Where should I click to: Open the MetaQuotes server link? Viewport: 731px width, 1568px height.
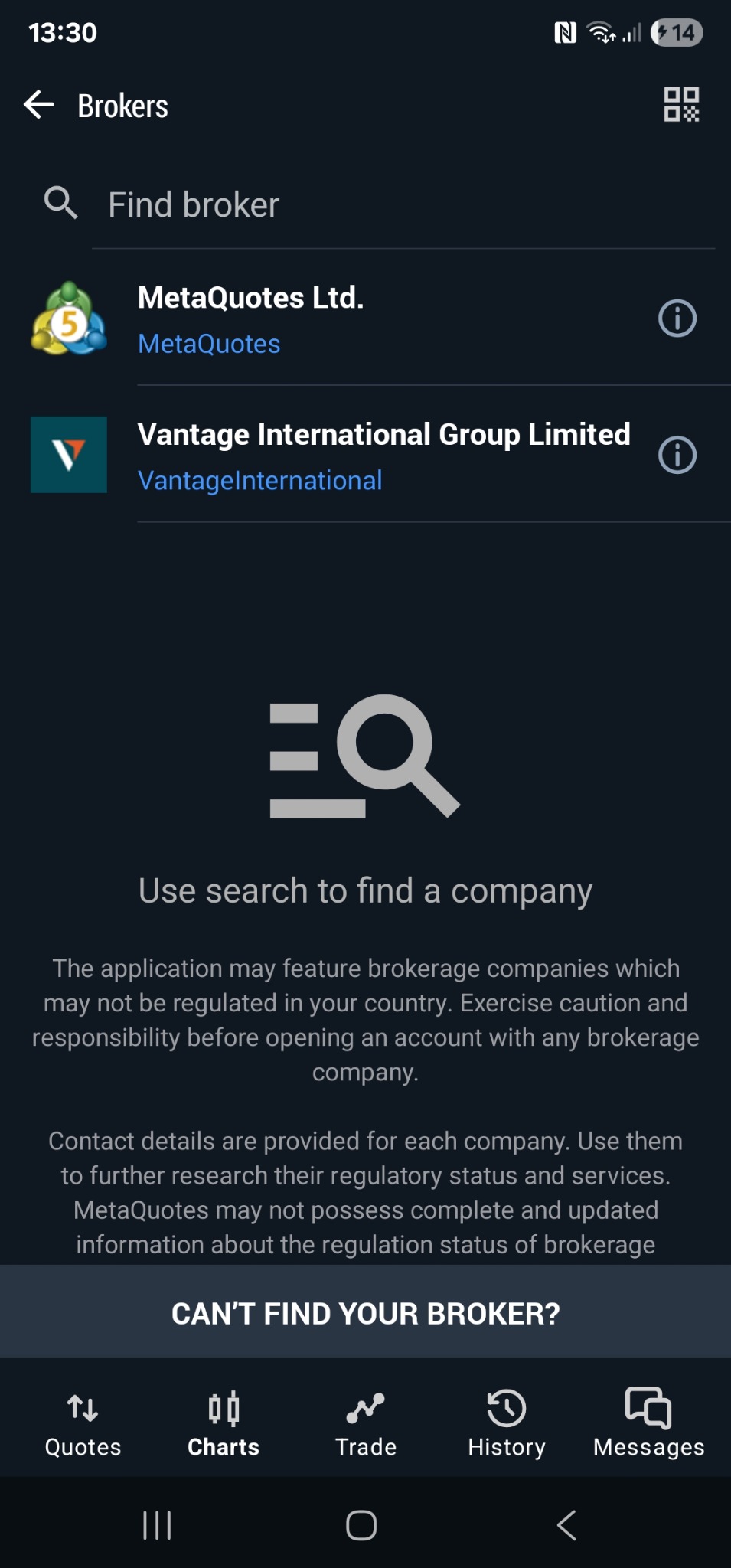(x=209, y=343)
